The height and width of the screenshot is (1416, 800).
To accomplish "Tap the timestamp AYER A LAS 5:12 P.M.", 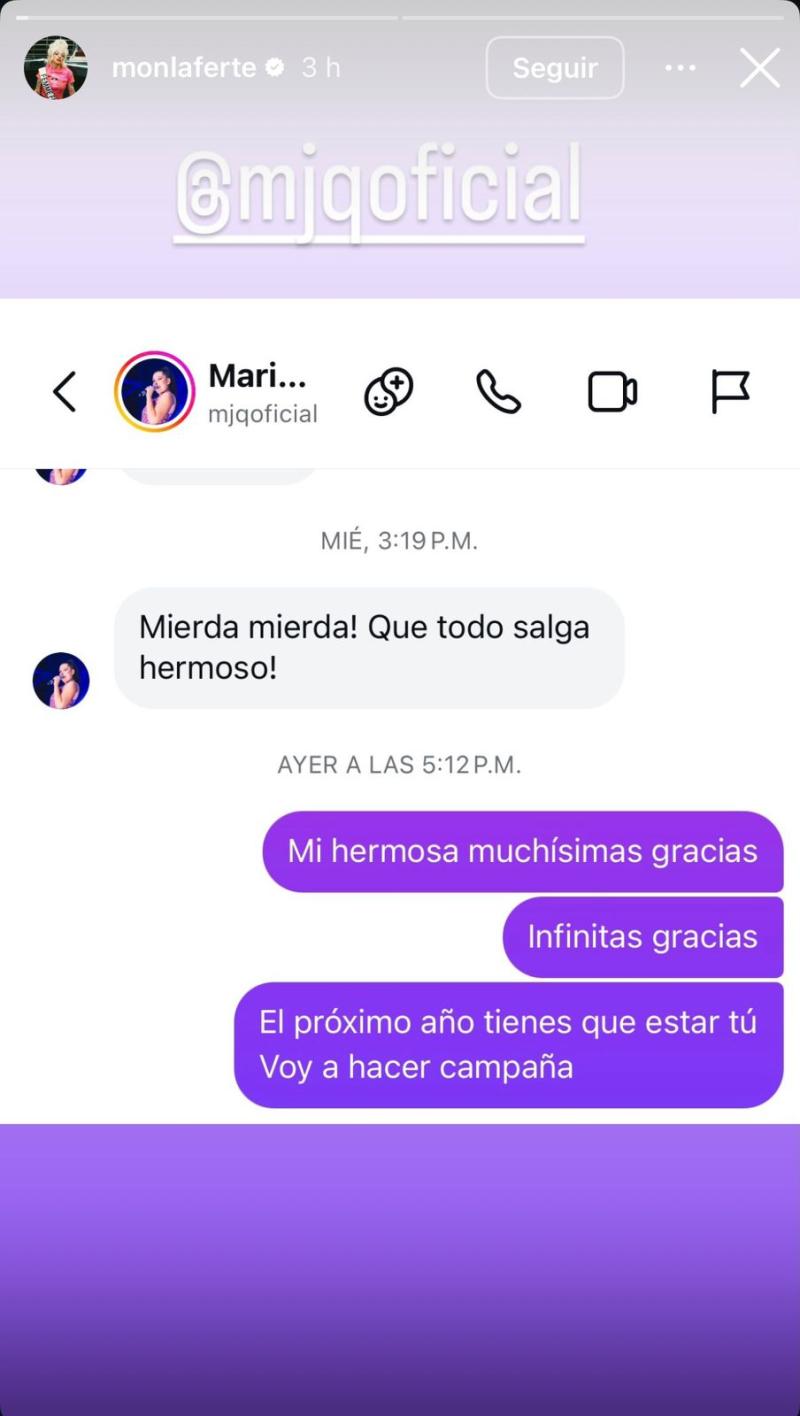I will pos(399,764).
